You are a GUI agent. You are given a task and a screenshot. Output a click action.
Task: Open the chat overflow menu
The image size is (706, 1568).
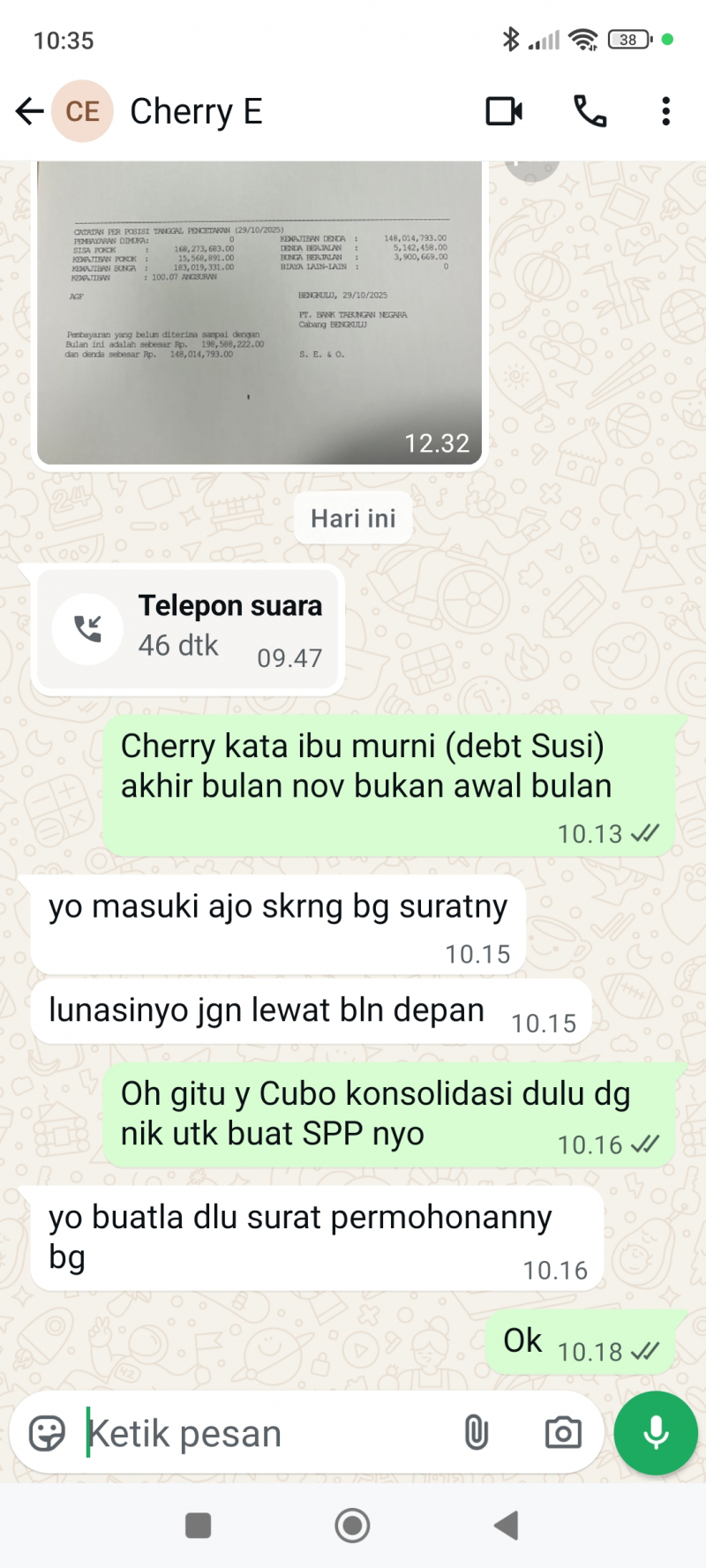[x=665, y=111]
